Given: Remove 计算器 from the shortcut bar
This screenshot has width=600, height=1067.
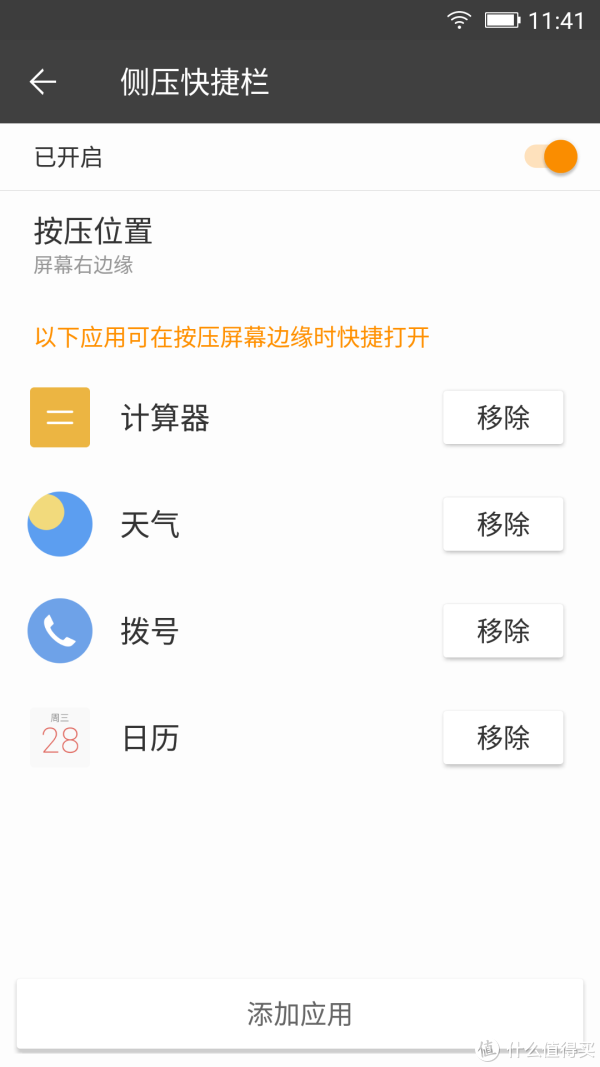Looking at the screenshot, I should coord(503,417).
